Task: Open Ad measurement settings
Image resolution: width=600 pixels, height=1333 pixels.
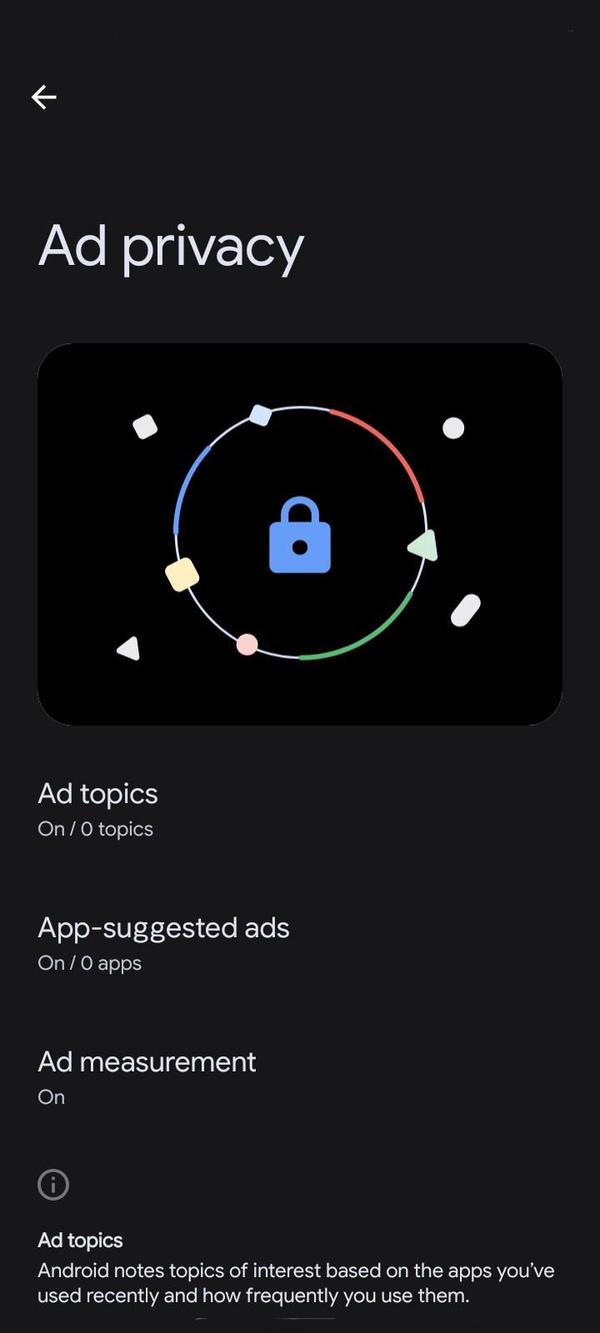Action: (x=147, y=1077)
